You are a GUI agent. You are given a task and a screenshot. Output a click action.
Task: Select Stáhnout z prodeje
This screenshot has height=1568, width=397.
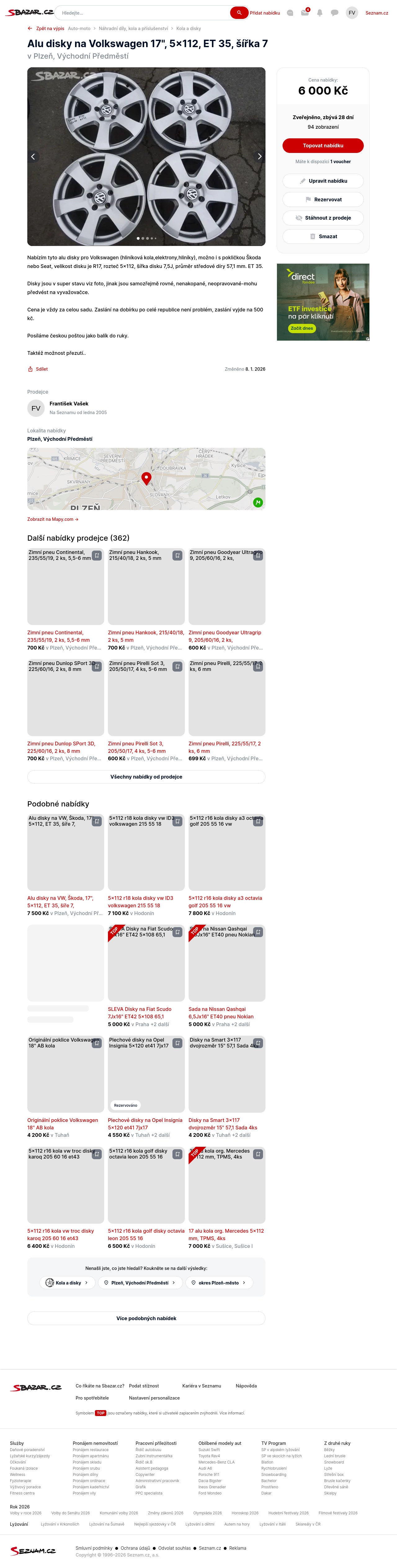[323, 218]
